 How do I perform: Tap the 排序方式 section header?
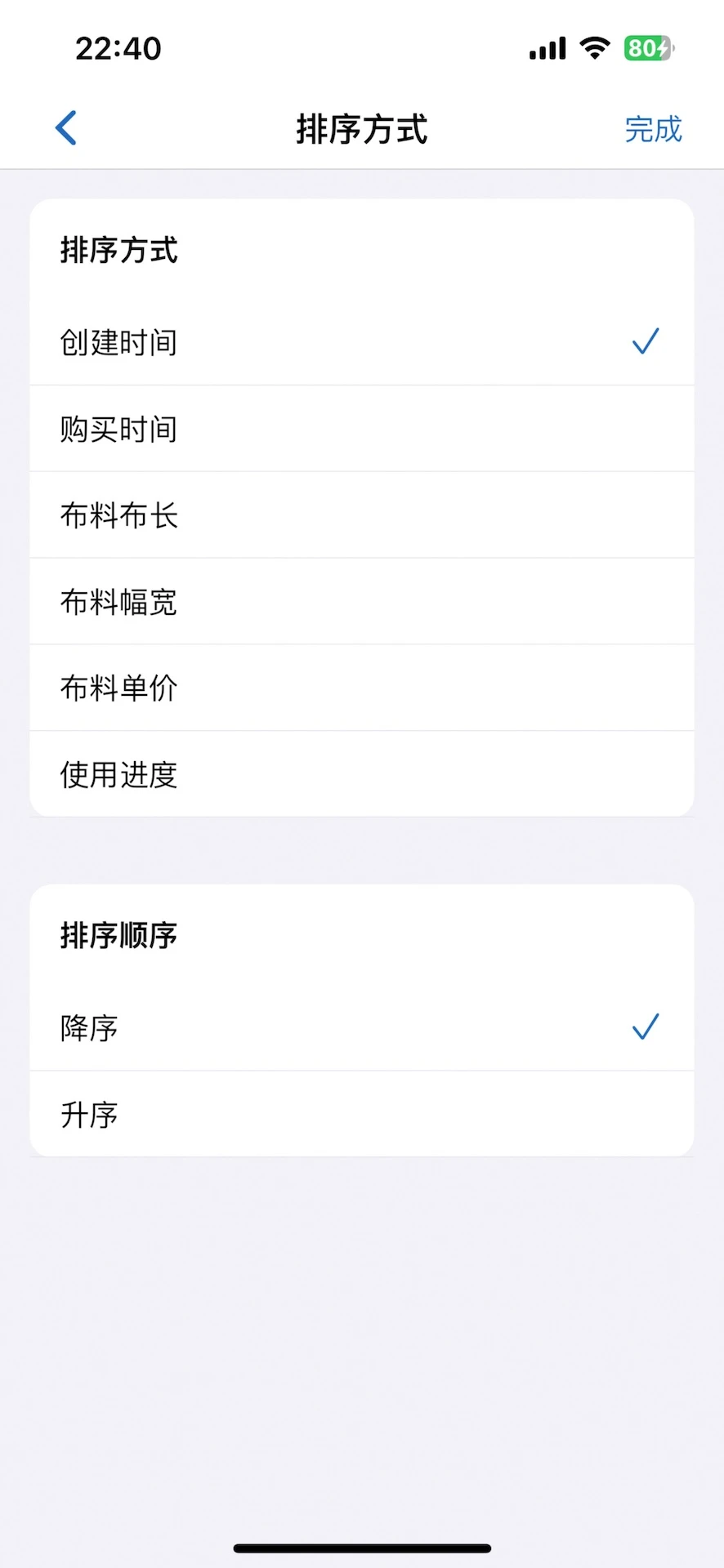pyautogui.click(x=120, y=251)
